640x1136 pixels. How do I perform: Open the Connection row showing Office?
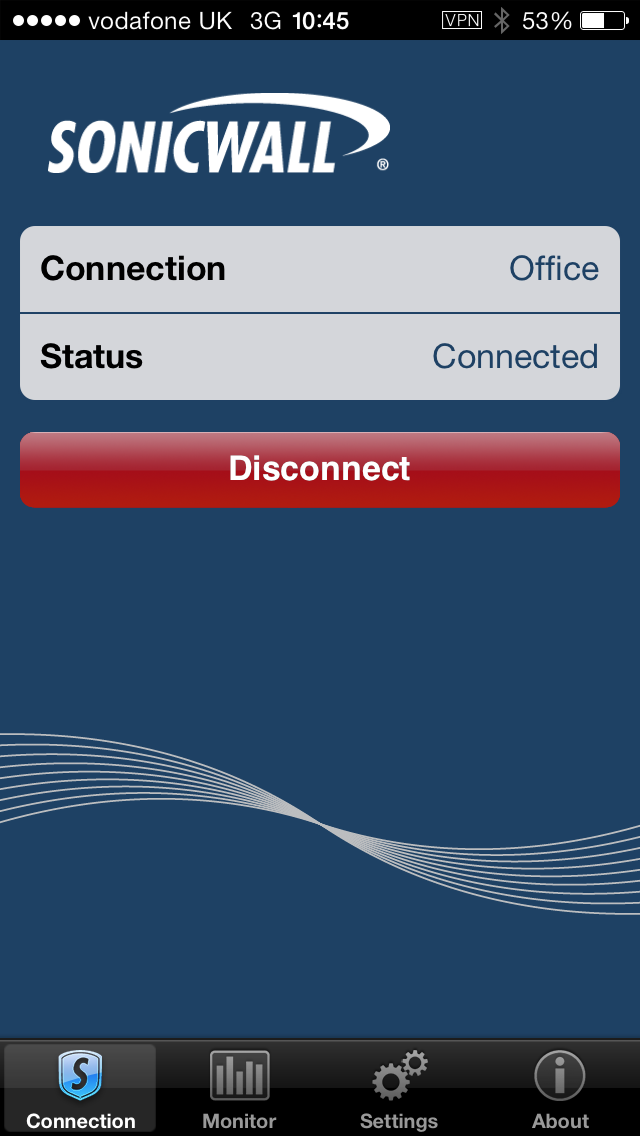click(x=320, y=269)
